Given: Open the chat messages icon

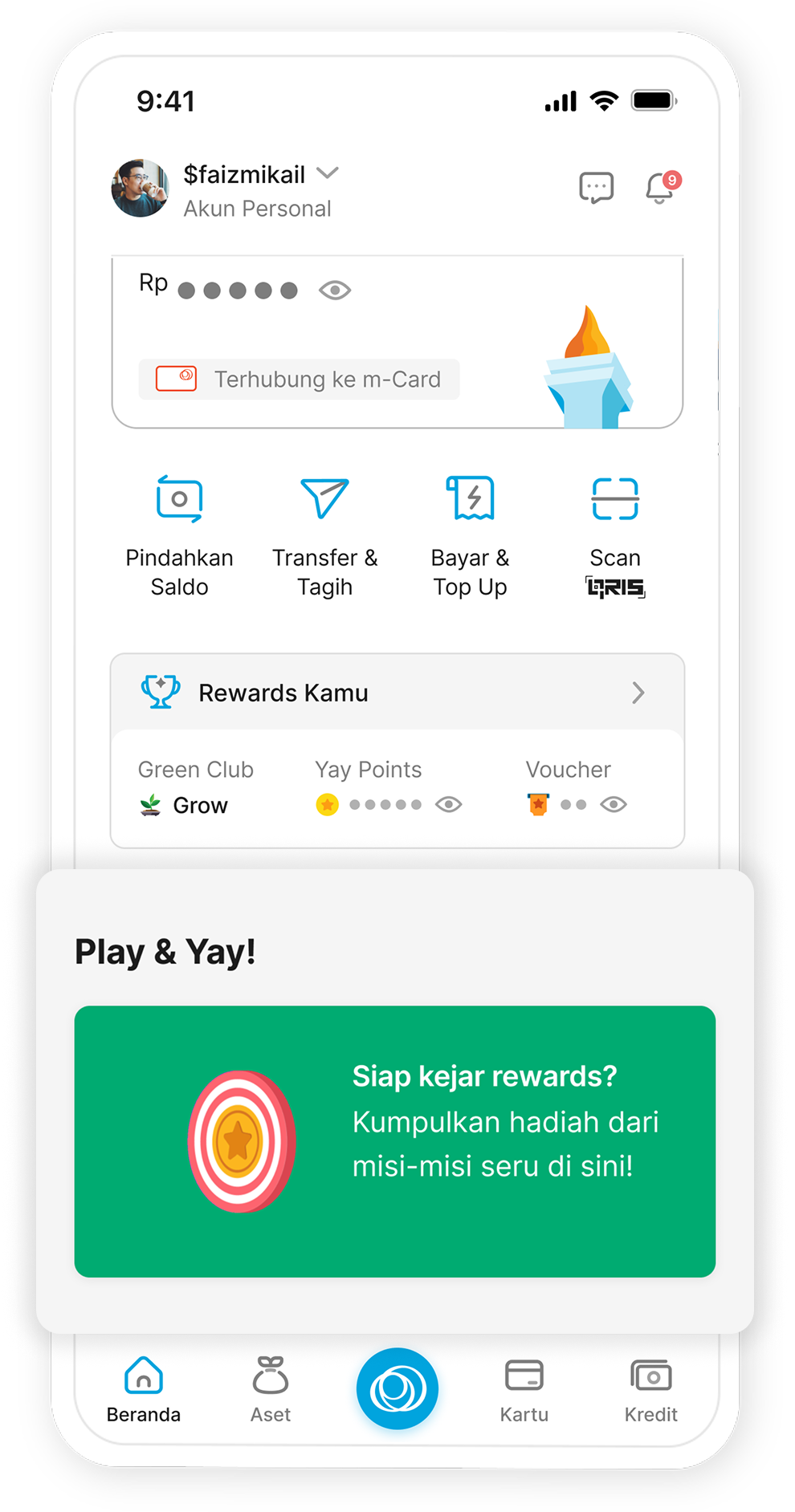Looking at the screenshot, I should coord(596,189).
